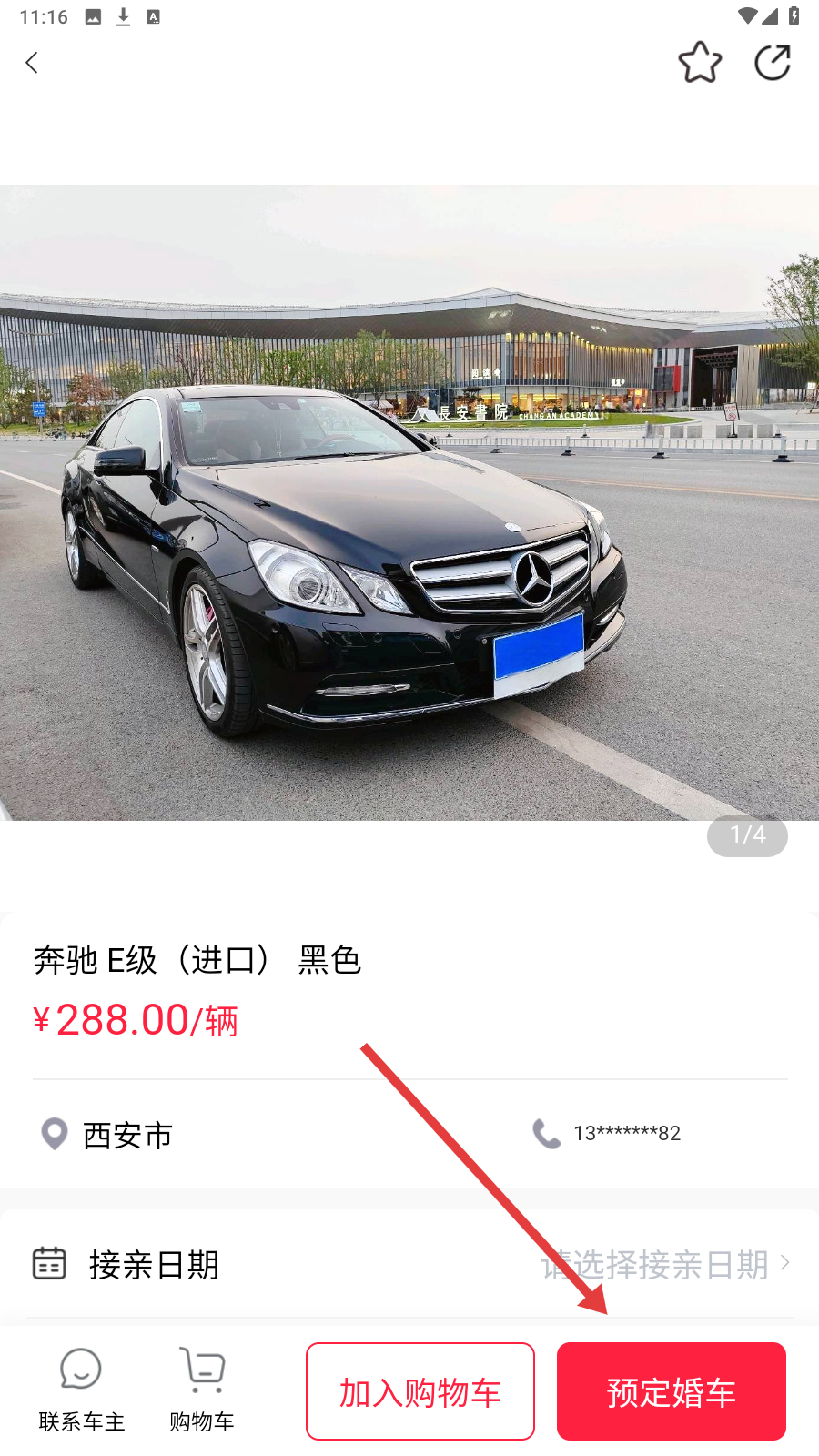
Task: Tap 联系车主 to contact the owner
Action: 81,1390
